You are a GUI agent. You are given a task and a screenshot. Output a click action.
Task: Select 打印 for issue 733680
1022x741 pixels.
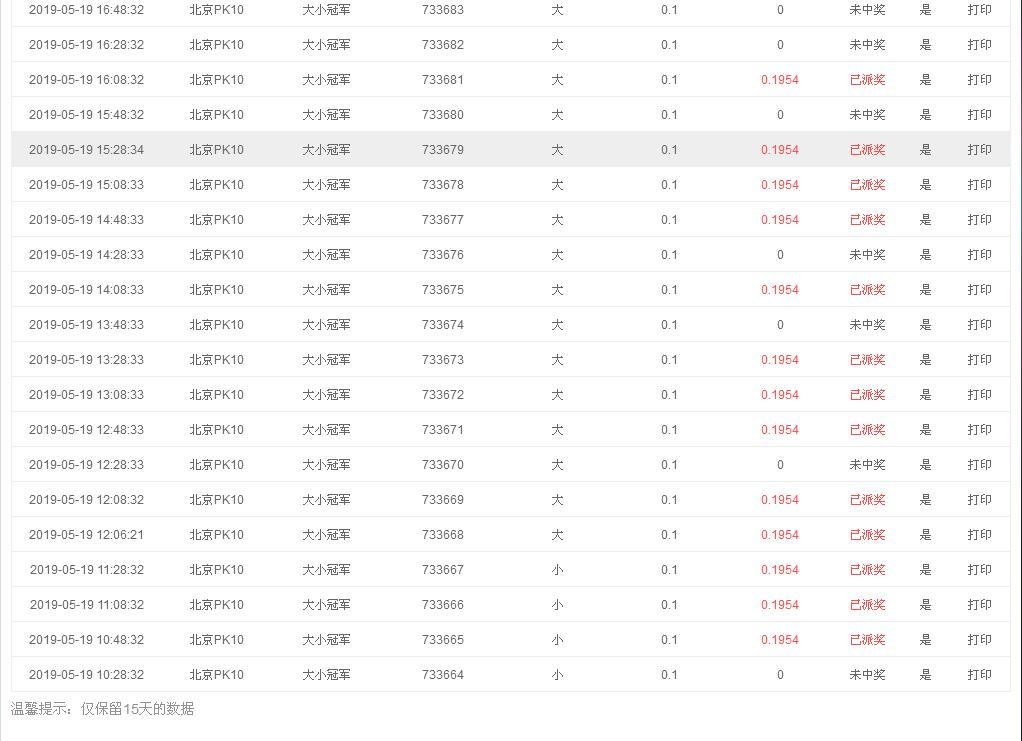[x=979, y=115]
